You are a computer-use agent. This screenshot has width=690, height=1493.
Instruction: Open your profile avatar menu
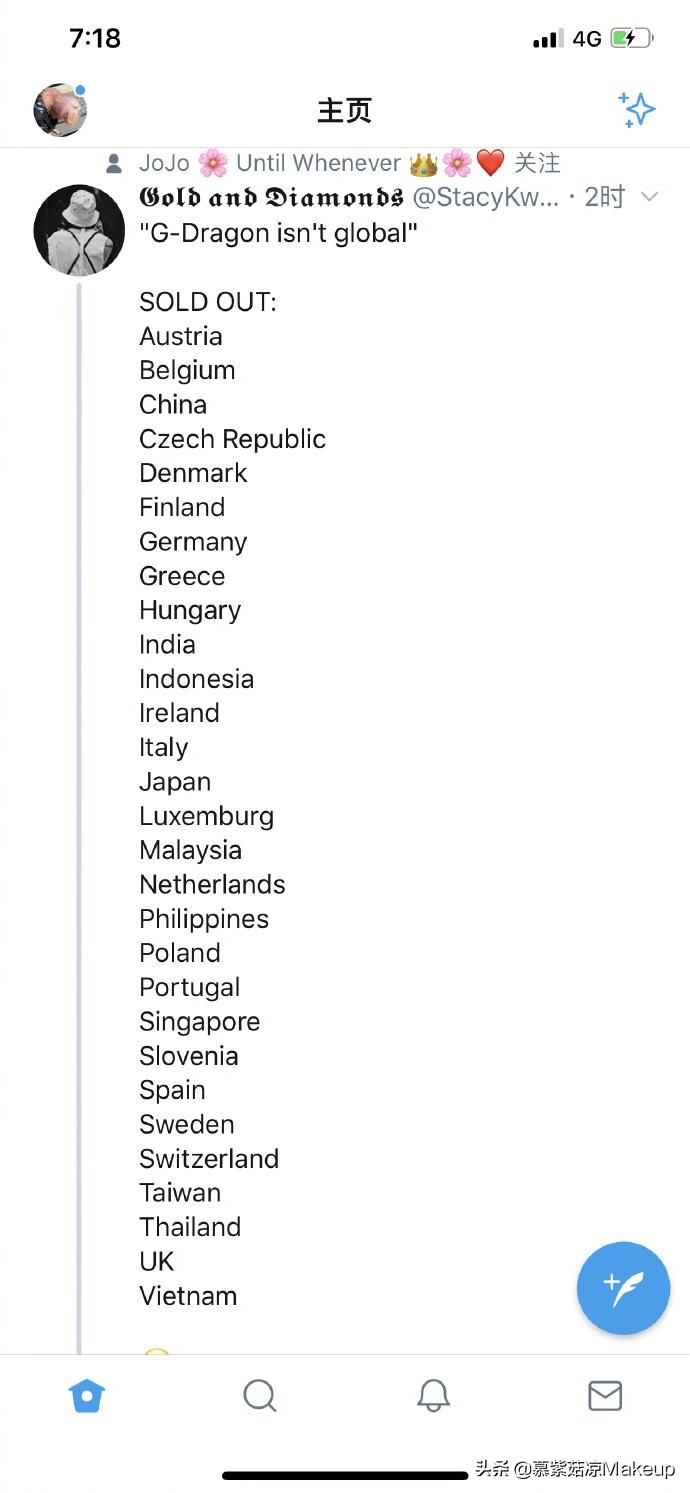pos(60,110)
